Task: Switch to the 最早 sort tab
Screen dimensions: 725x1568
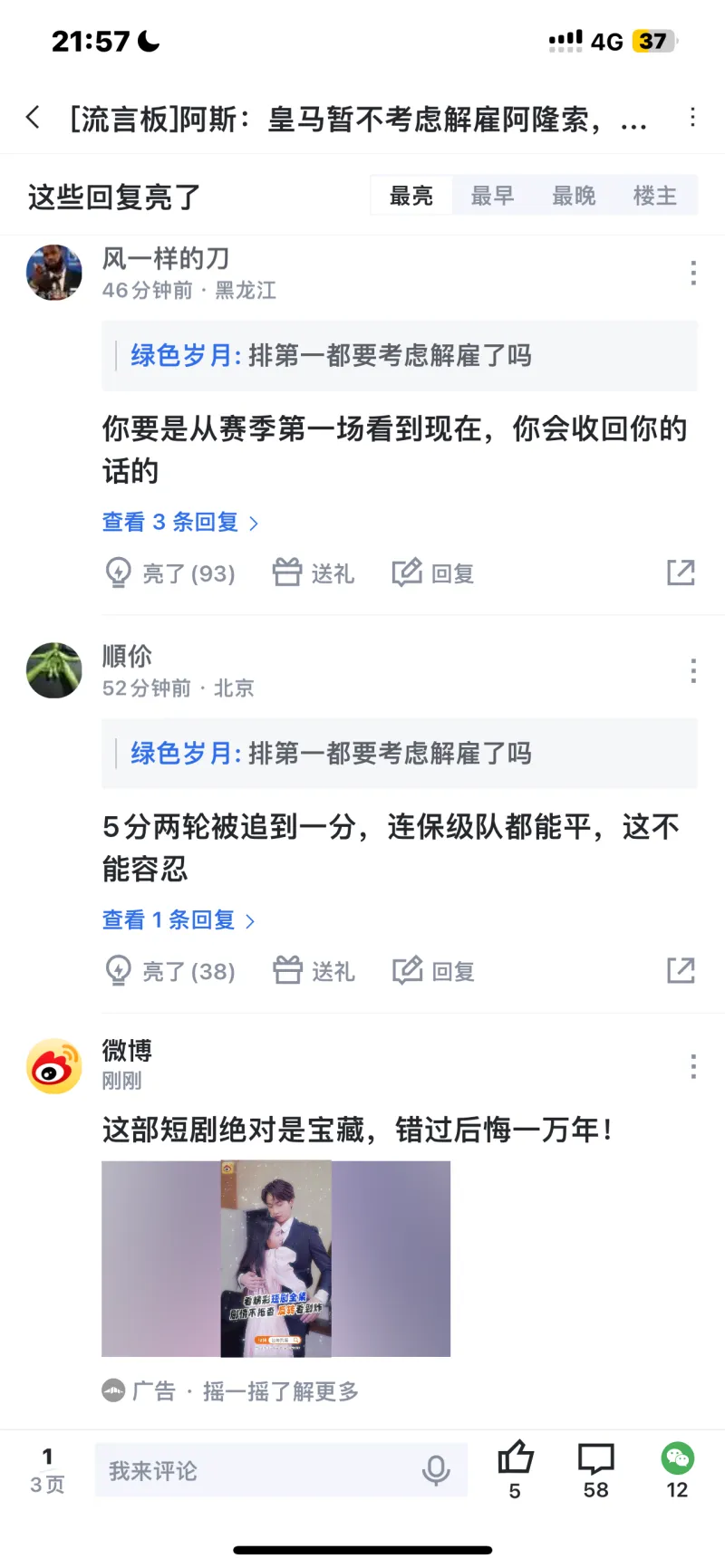Action: tap(492, 196)
